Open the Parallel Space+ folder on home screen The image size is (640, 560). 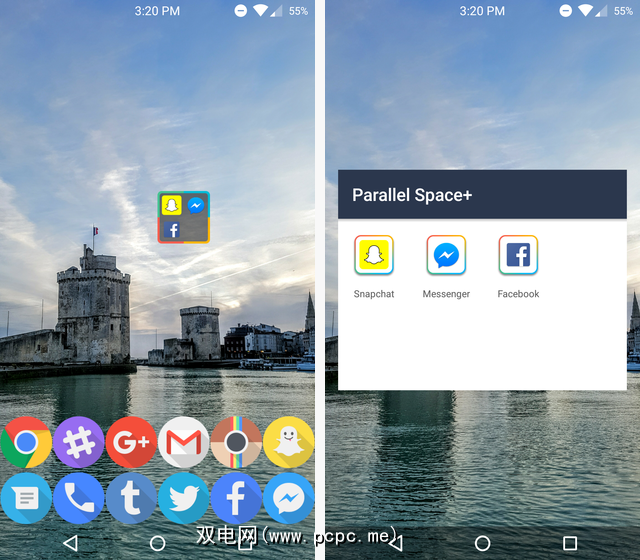coord(183,217)
